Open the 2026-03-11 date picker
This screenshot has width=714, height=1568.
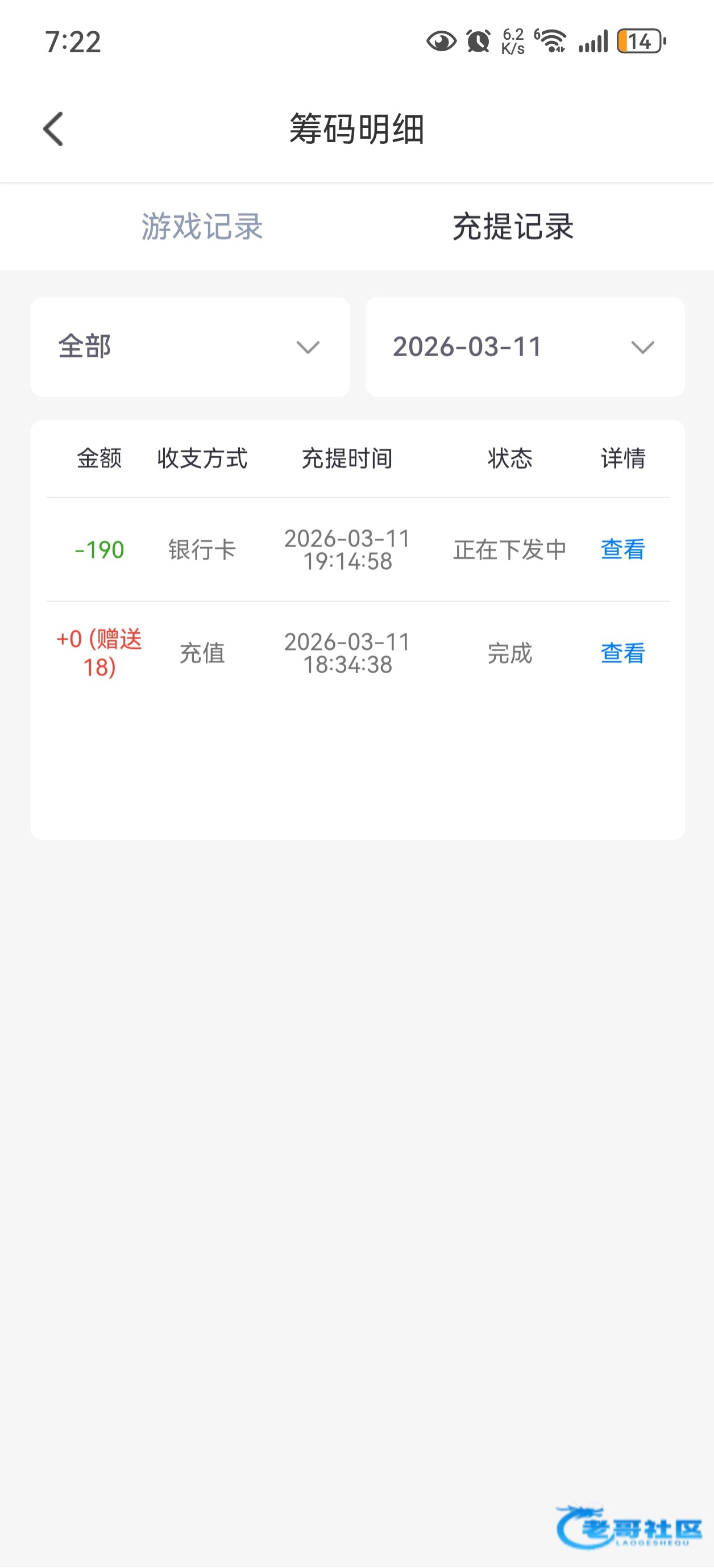pos(525,347)
